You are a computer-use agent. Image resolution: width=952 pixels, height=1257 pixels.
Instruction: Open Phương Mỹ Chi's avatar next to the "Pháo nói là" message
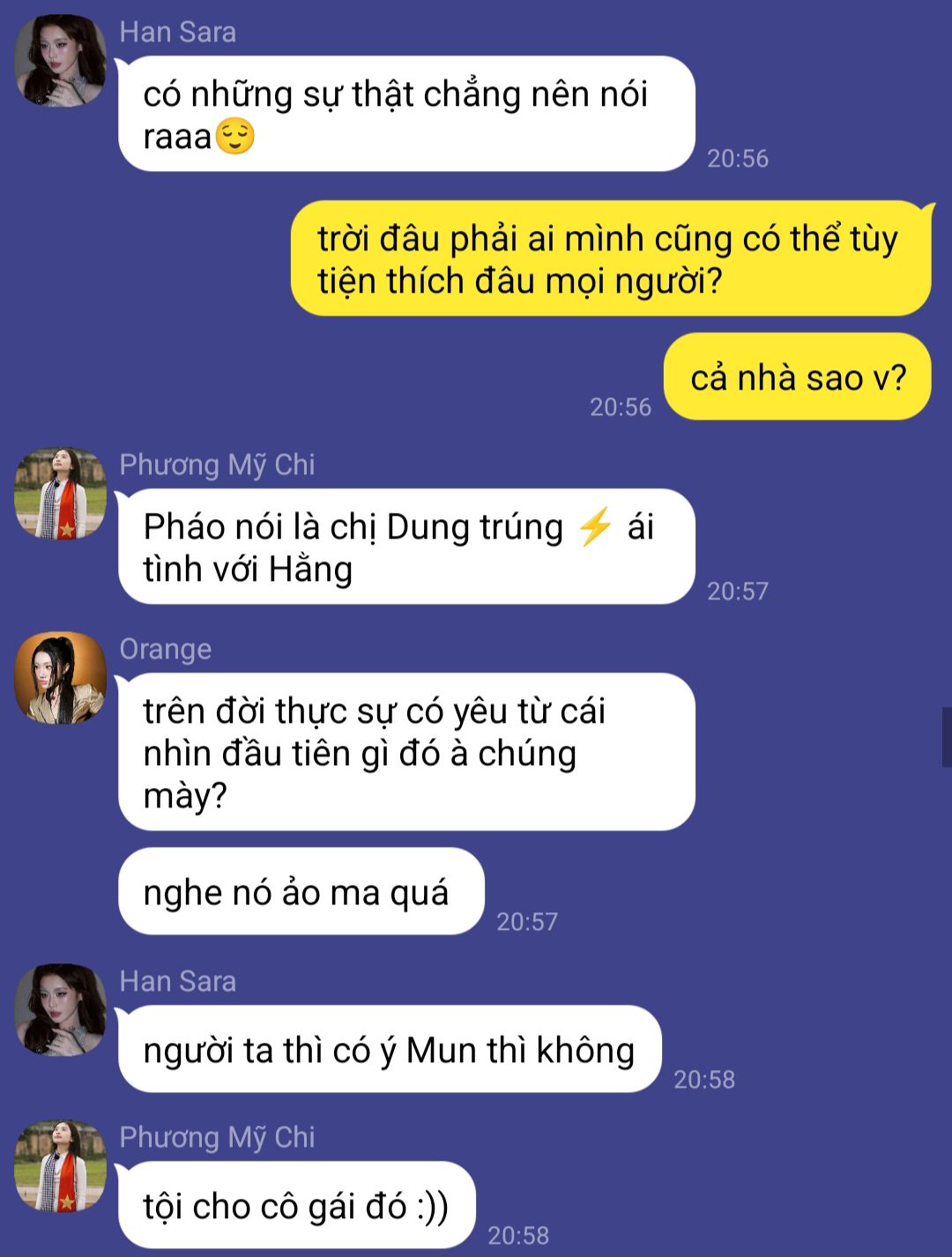click(x=60, y=494)
